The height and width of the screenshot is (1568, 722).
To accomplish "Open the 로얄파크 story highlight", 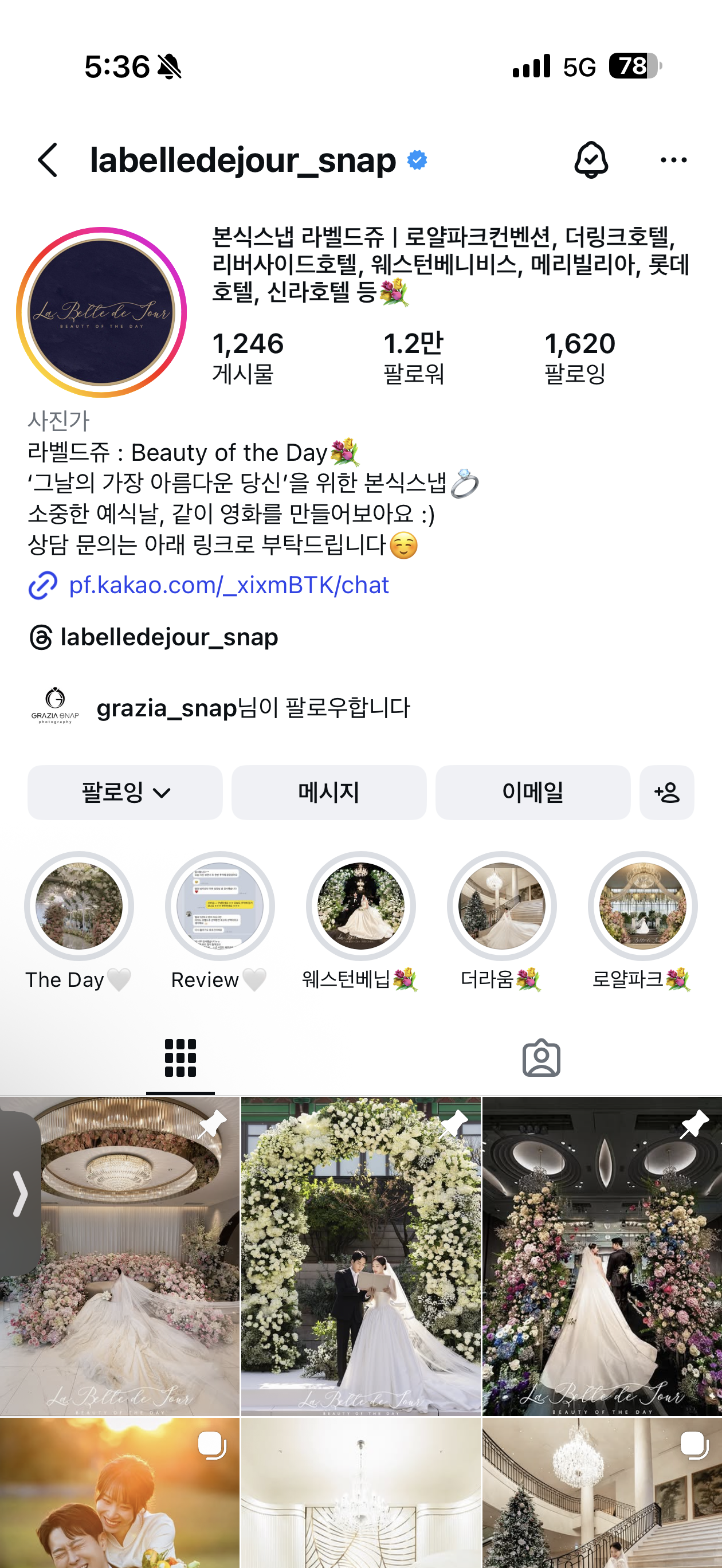I will point(642,905).
